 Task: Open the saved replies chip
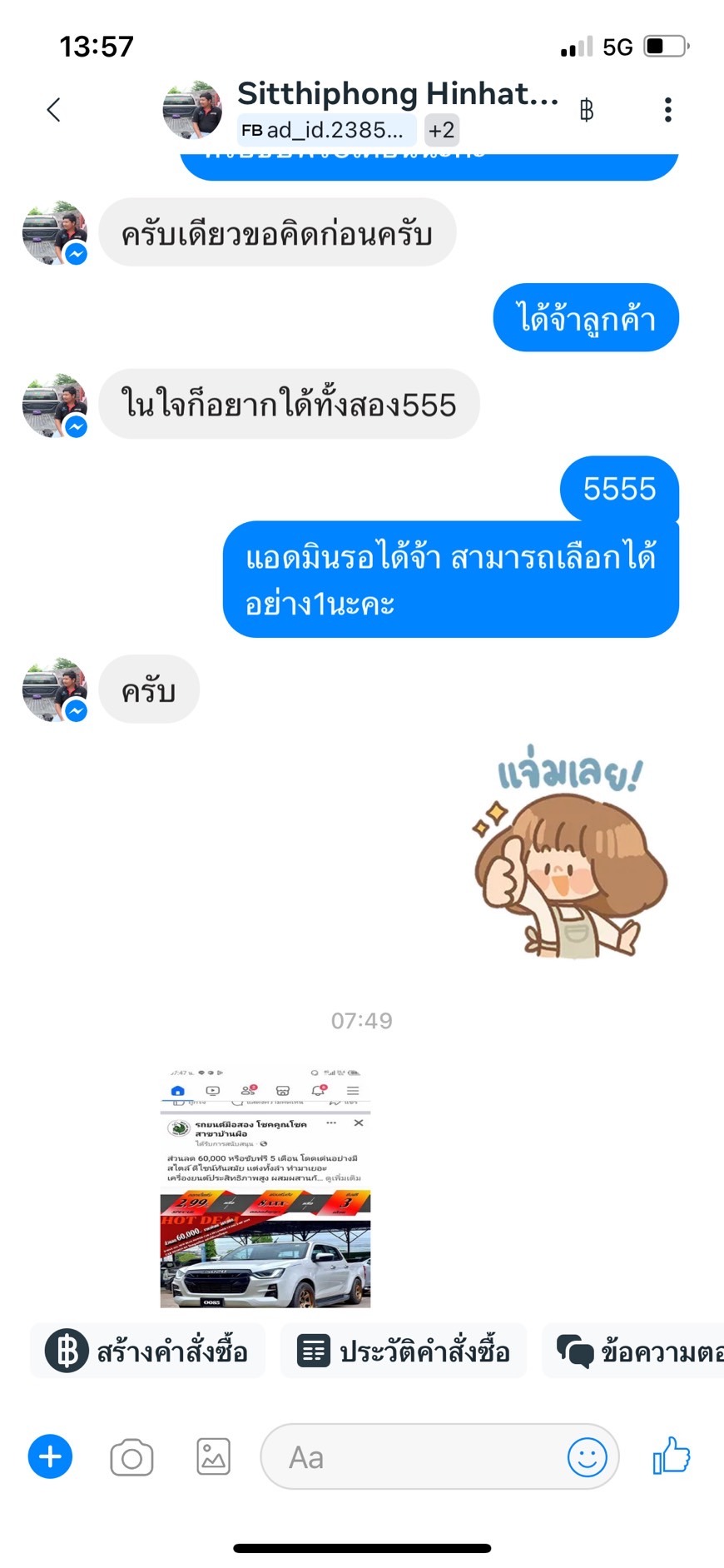click(x=633, y=1351)
